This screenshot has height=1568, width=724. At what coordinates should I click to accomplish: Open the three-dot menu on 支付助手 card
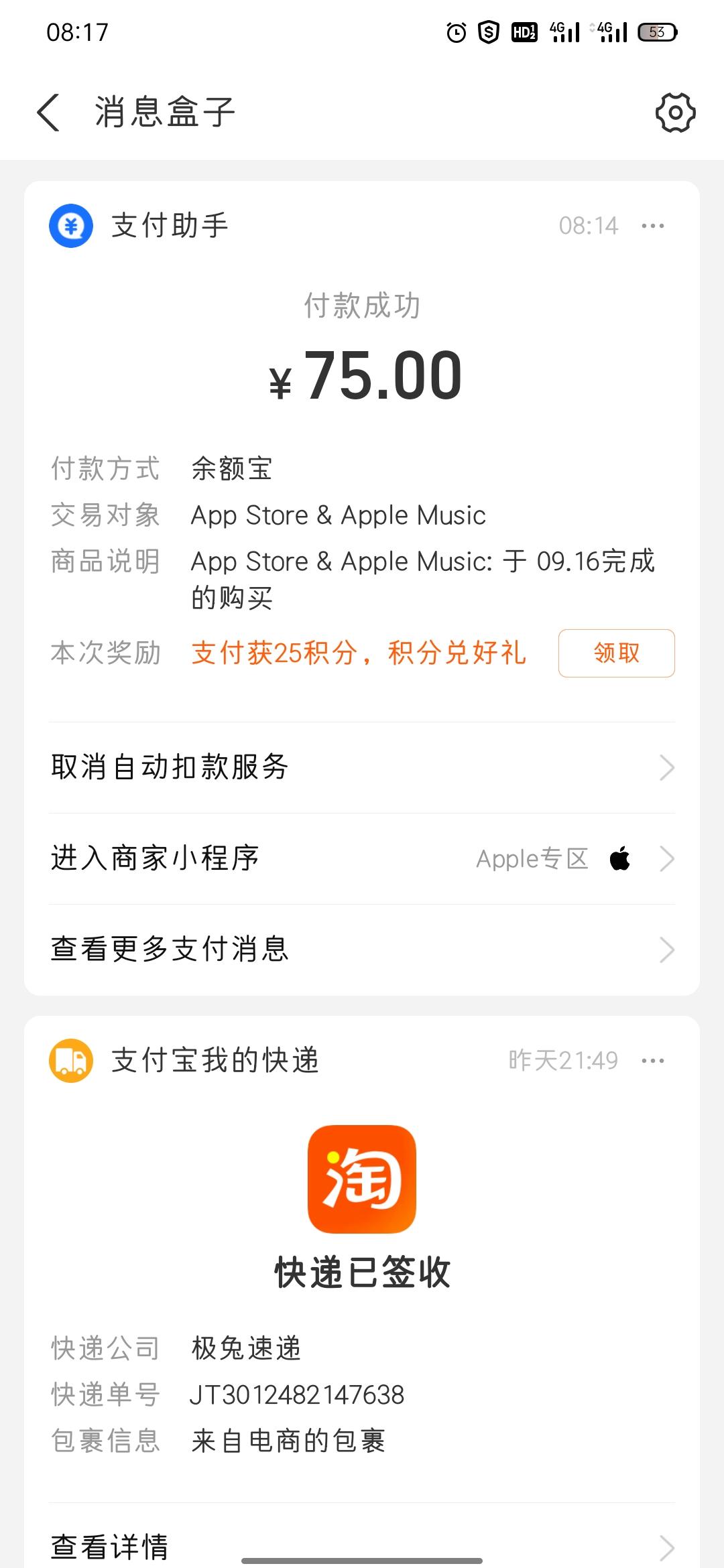coord(653,225)
